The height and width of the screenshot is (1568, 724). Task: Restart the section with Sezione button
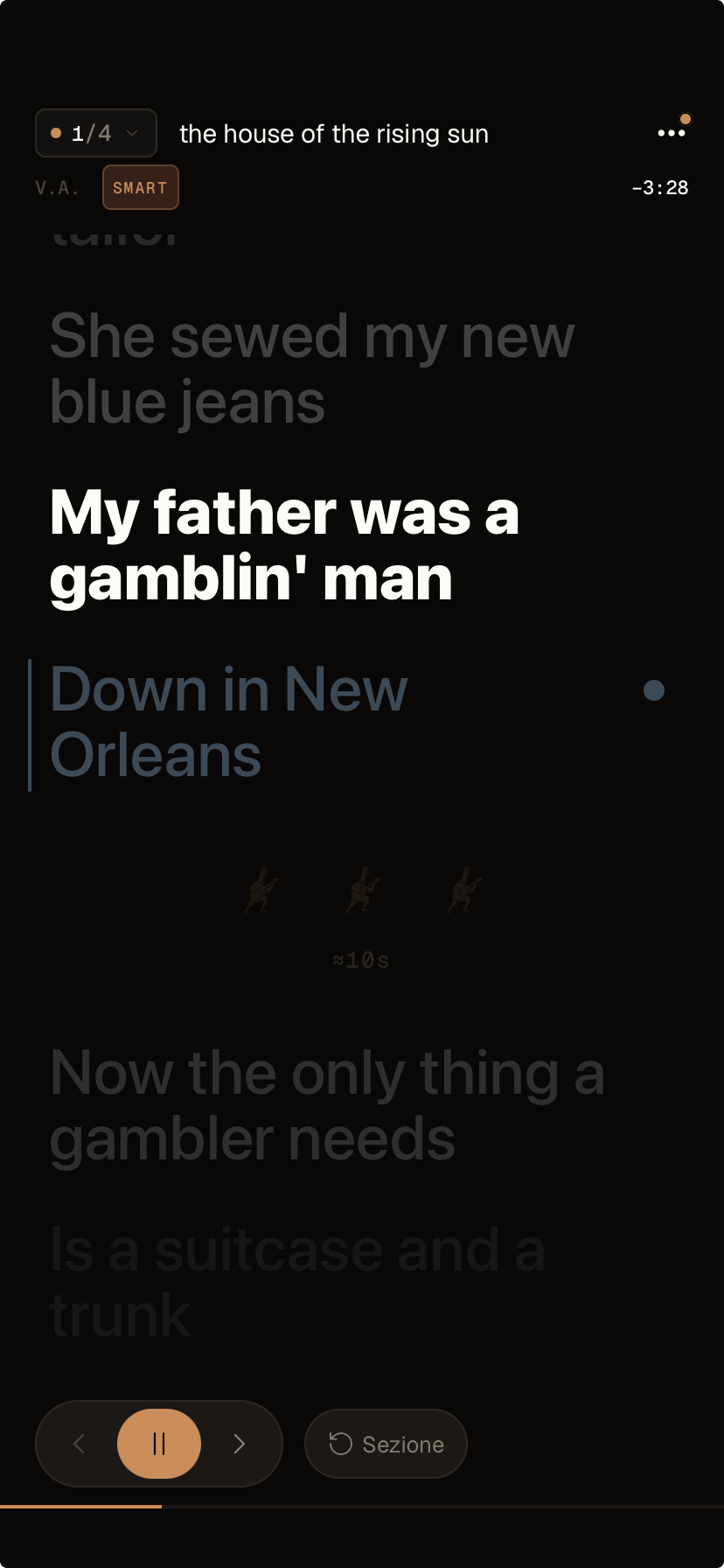[x=386, y=1444]
